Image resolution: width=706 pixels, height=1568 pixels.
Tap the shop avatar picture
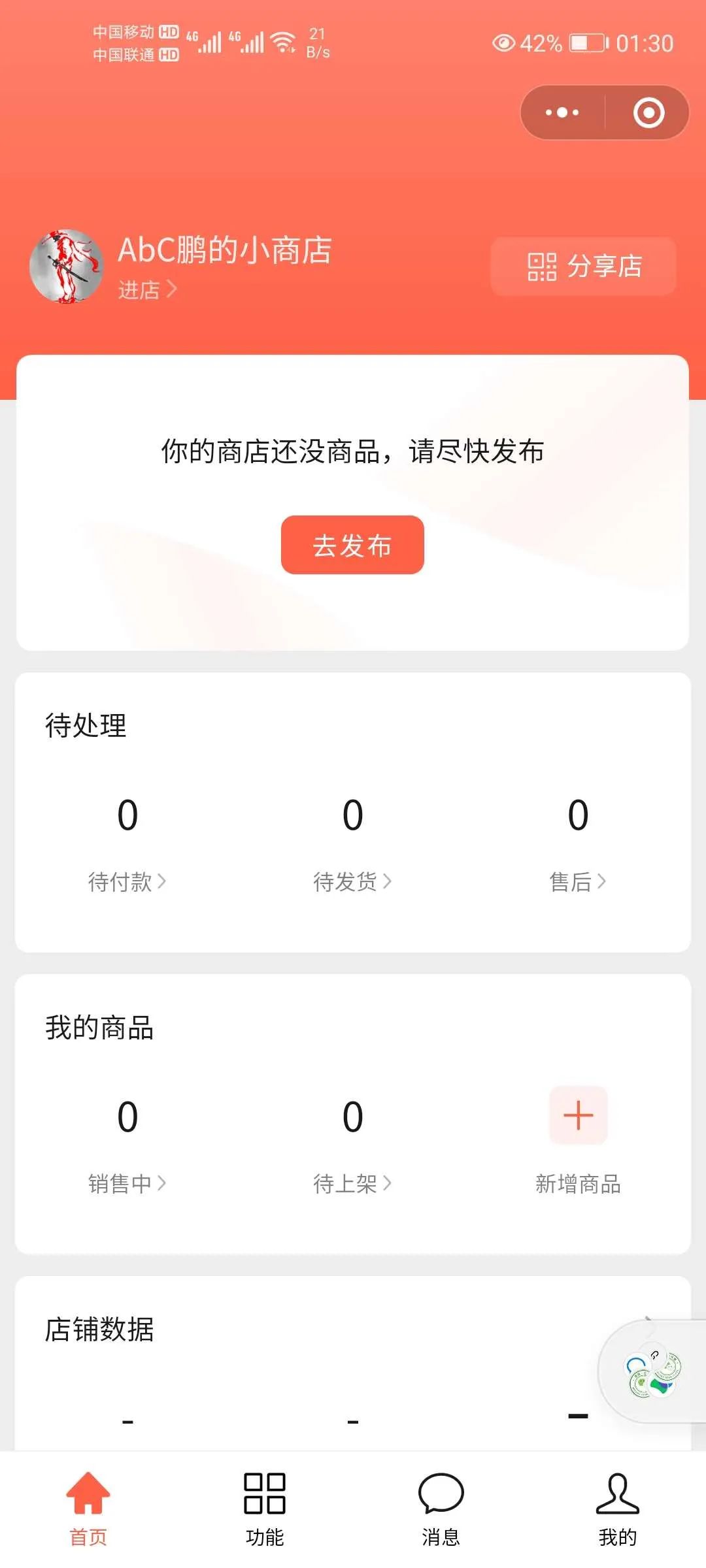coord(67,266)
